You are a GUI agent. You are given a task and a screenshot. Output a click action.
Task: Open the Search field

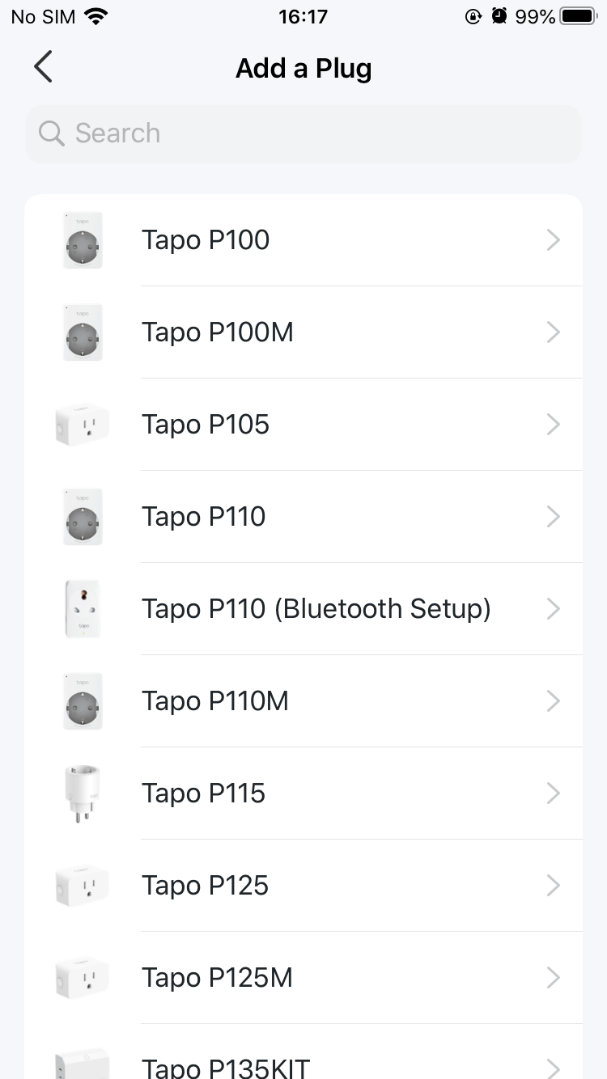pyautogui.click(x=304, y=133)
